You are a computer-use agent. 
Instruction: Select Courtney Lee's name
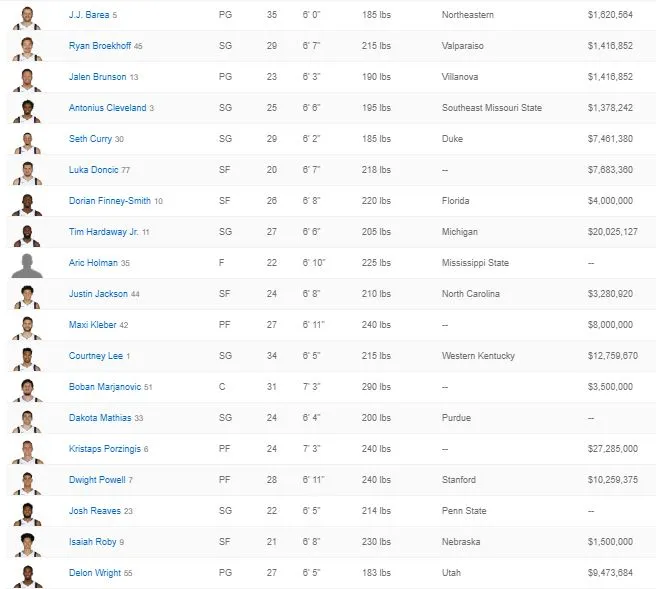pos(96,356)
